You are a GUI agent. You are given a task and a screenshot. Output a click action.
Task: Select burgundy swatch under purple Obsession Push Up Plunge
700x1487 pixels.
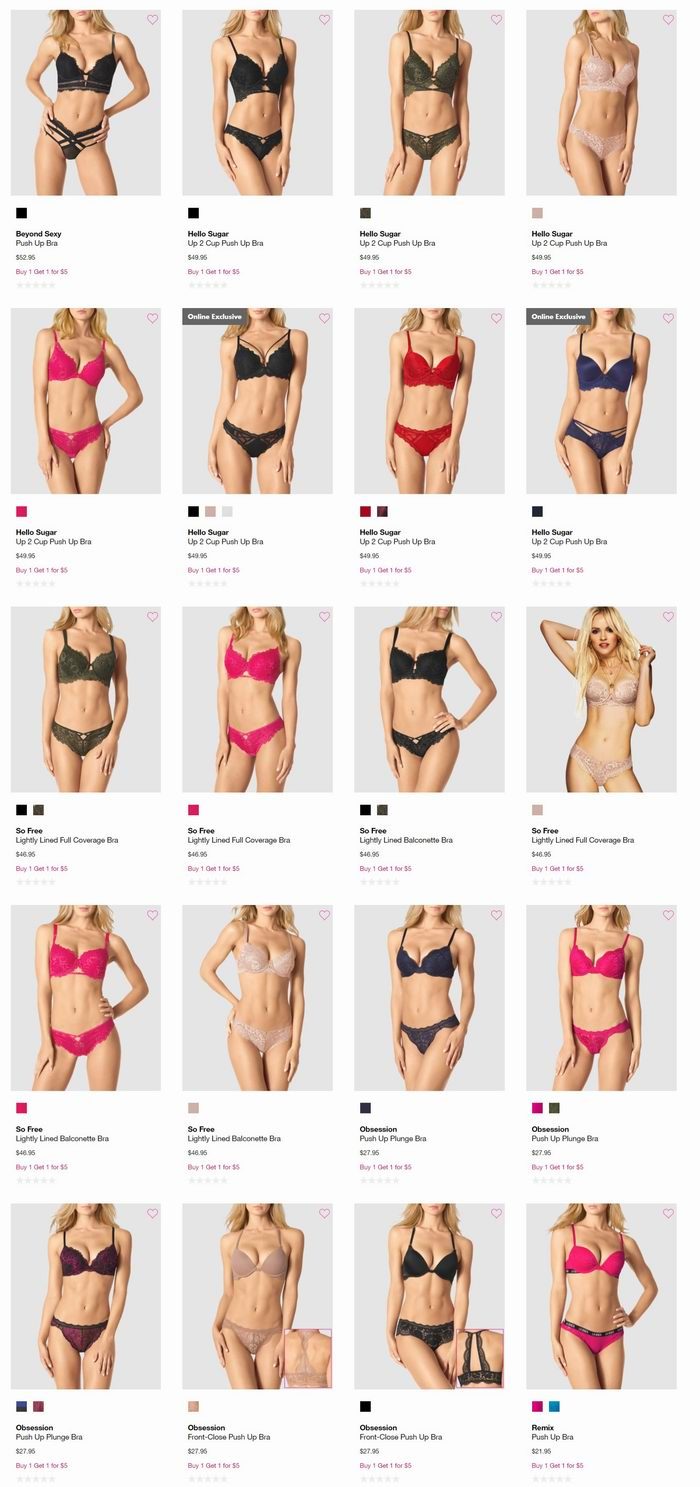38,1406
